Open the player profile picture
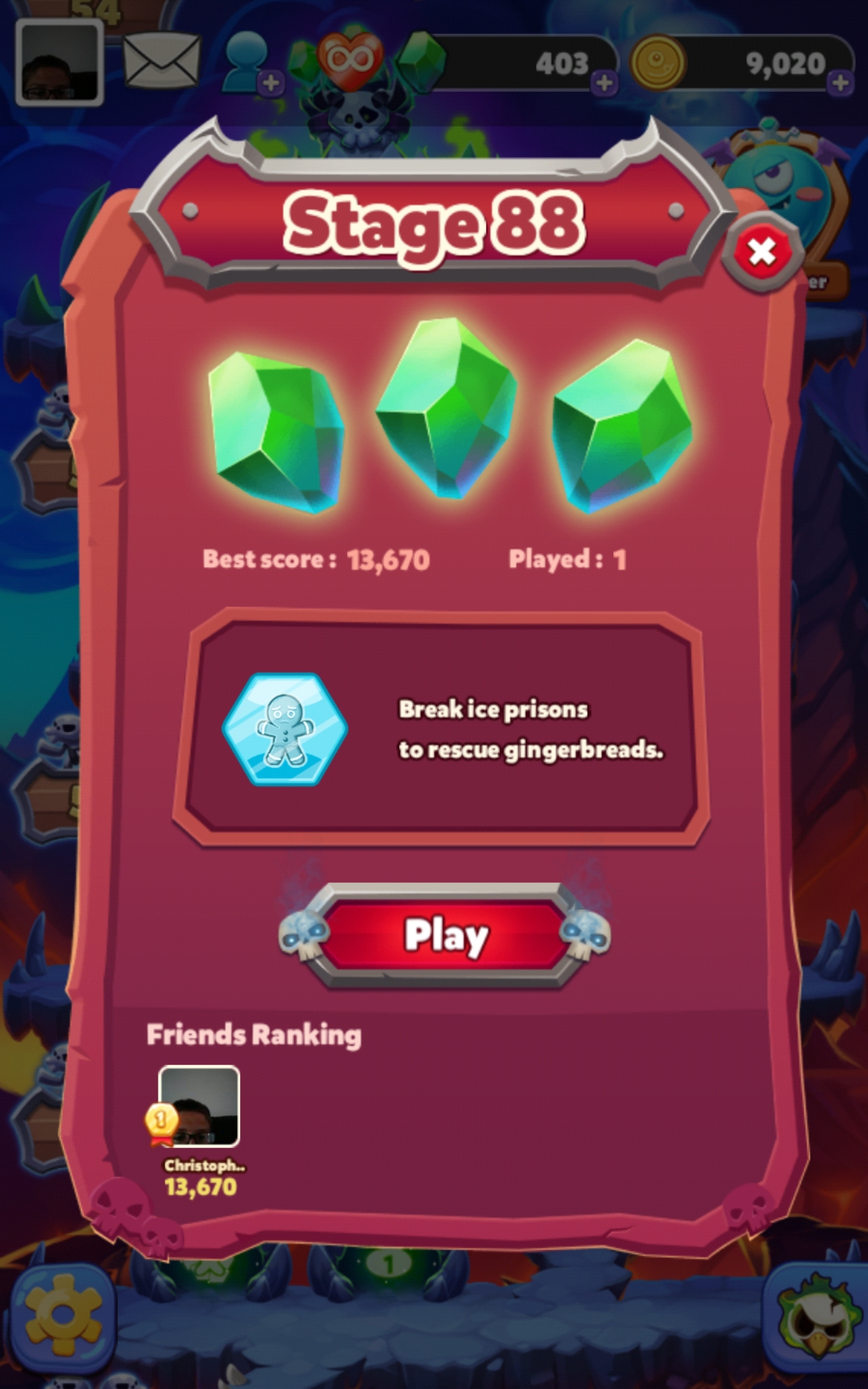 [x=59, y=63]
